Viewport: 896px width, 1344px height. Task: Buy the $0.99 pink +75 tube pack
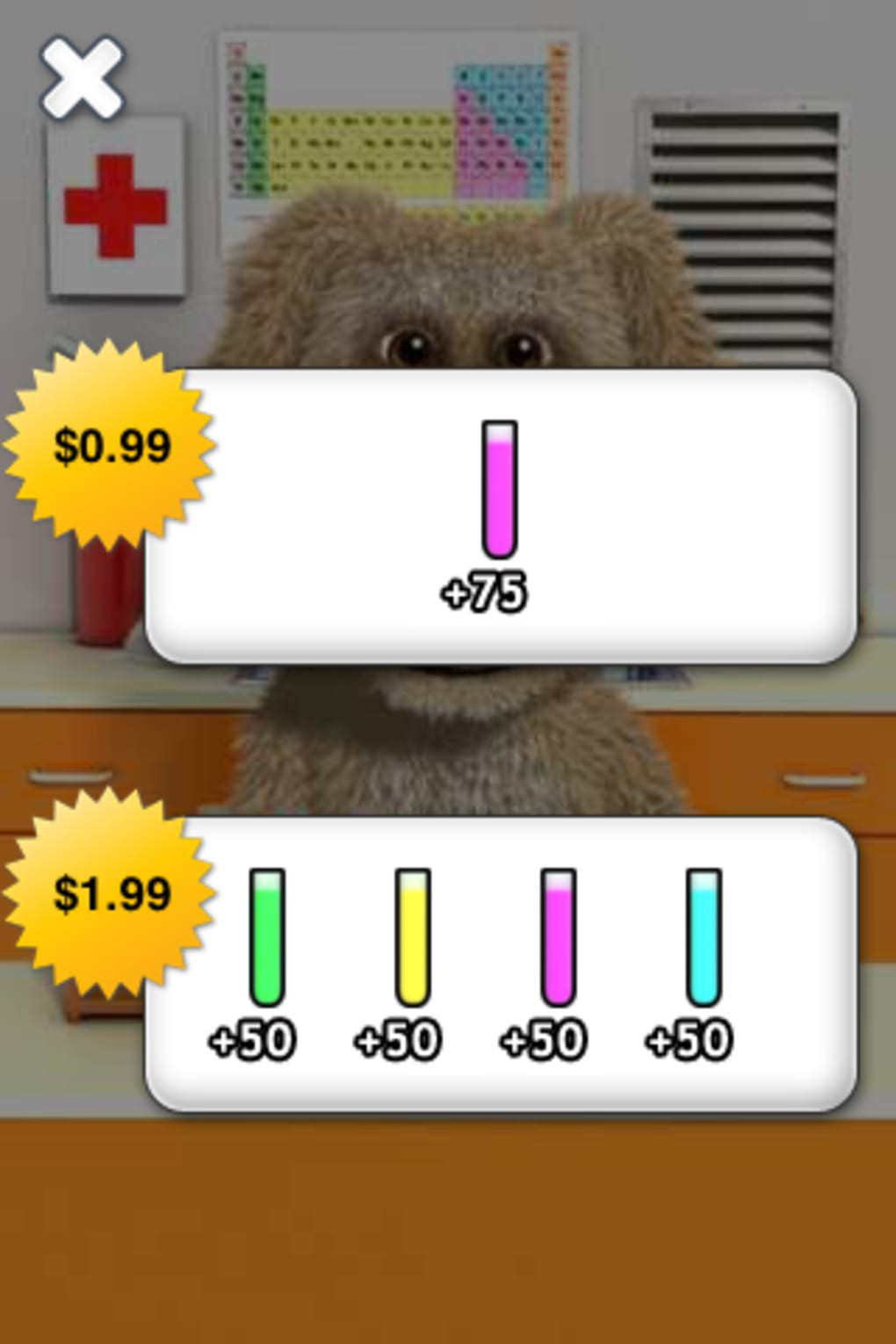coord(500,516)
